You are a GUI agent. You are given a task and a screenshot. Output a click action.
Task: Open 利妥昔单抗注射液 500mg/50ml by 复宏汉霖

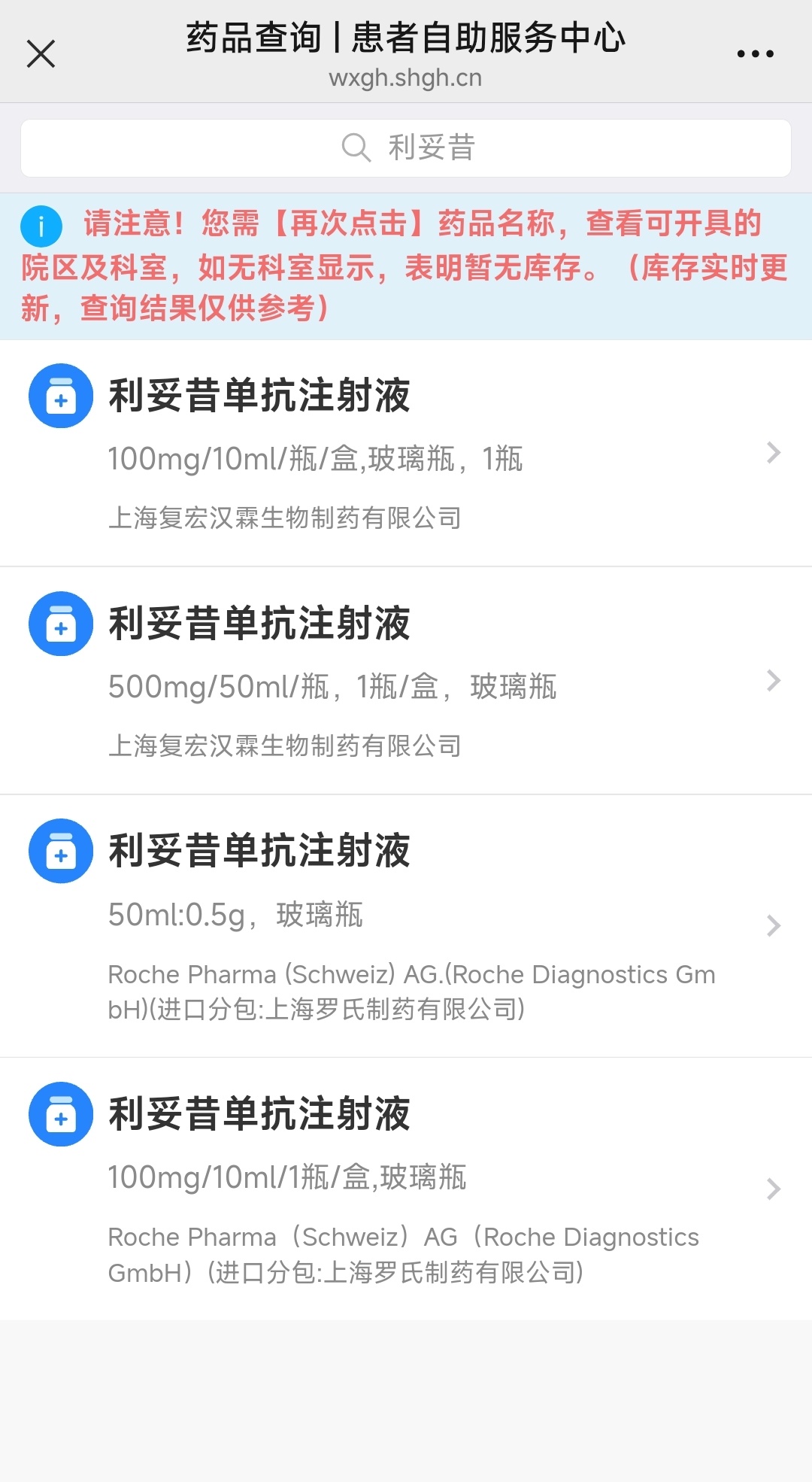tap(406, 682)
